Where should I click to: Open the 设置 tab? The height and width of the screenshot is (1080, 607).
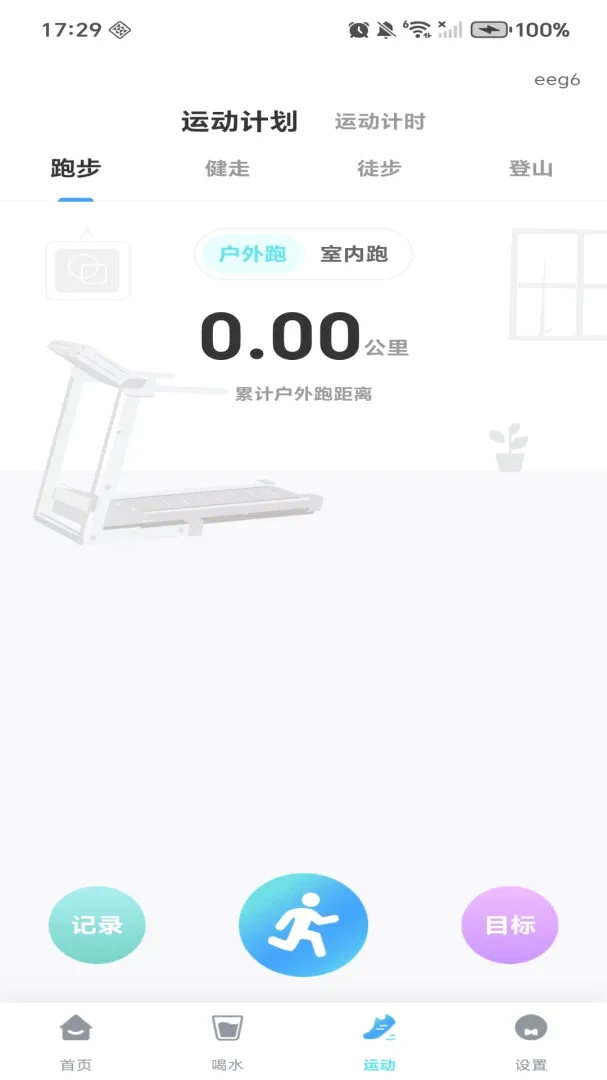(x=531, y=1043)
